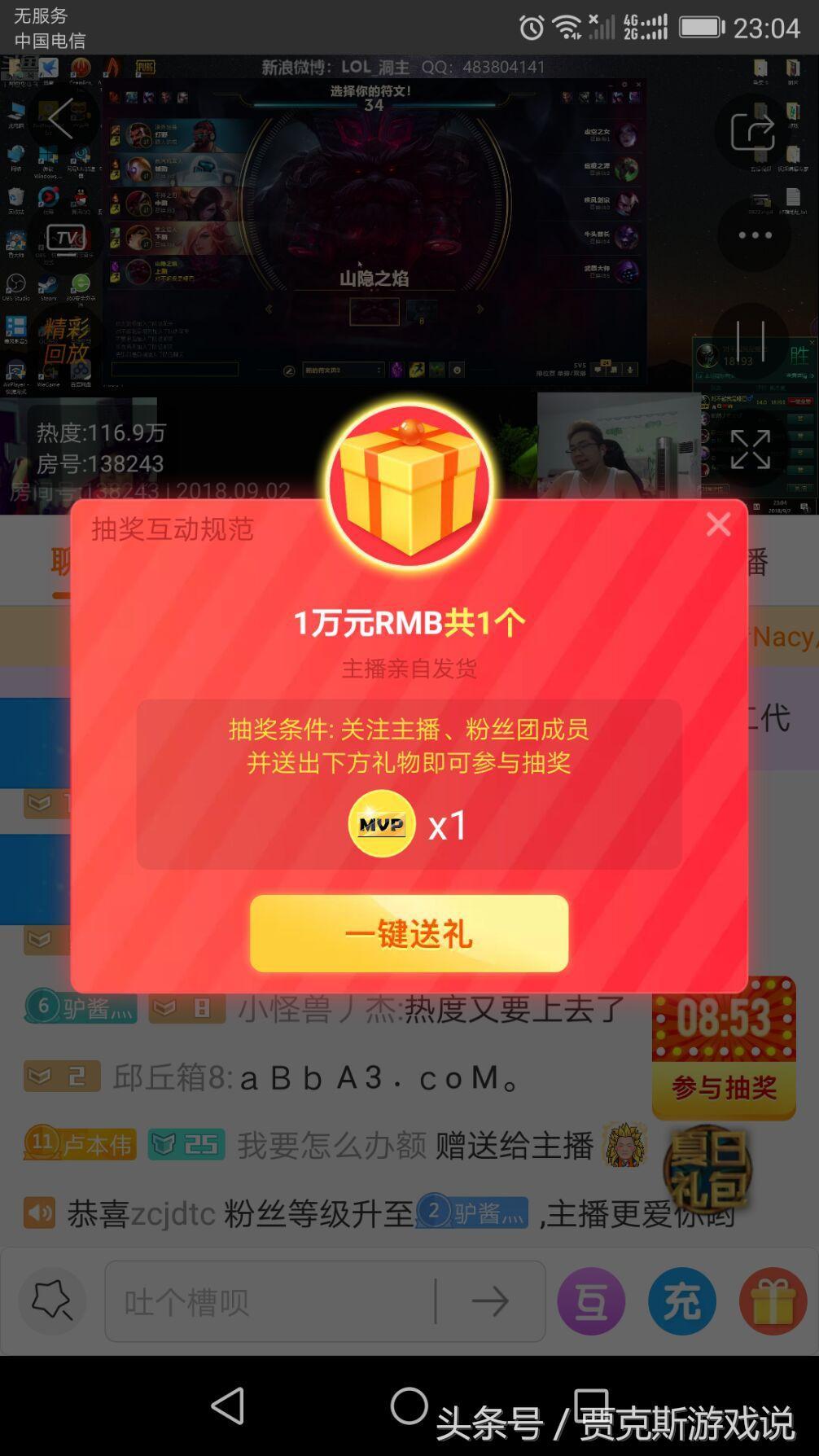Send the chat message arrow

[490, 1301]
